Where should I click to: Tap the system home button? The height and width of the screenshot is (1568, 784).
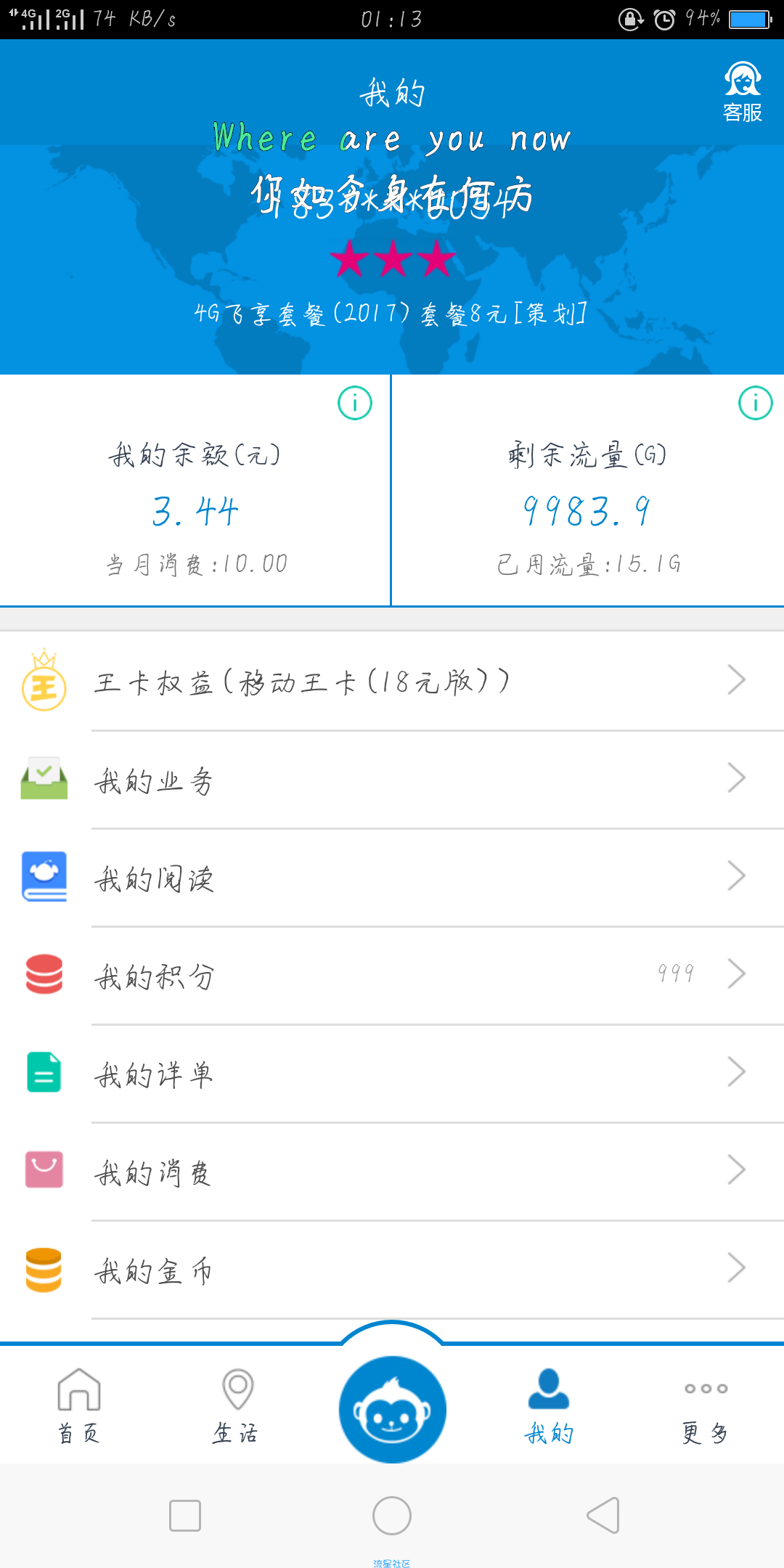(392, 1515)
